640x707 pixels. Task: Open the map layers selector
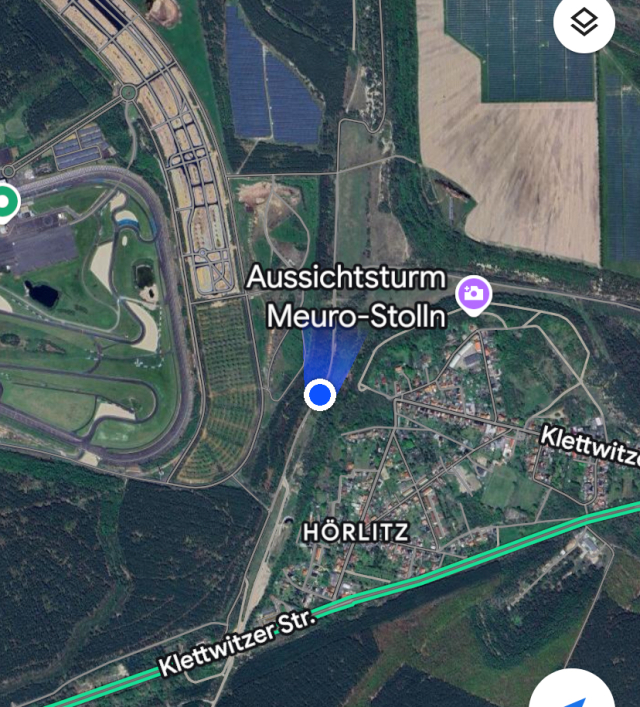(584, 23)
